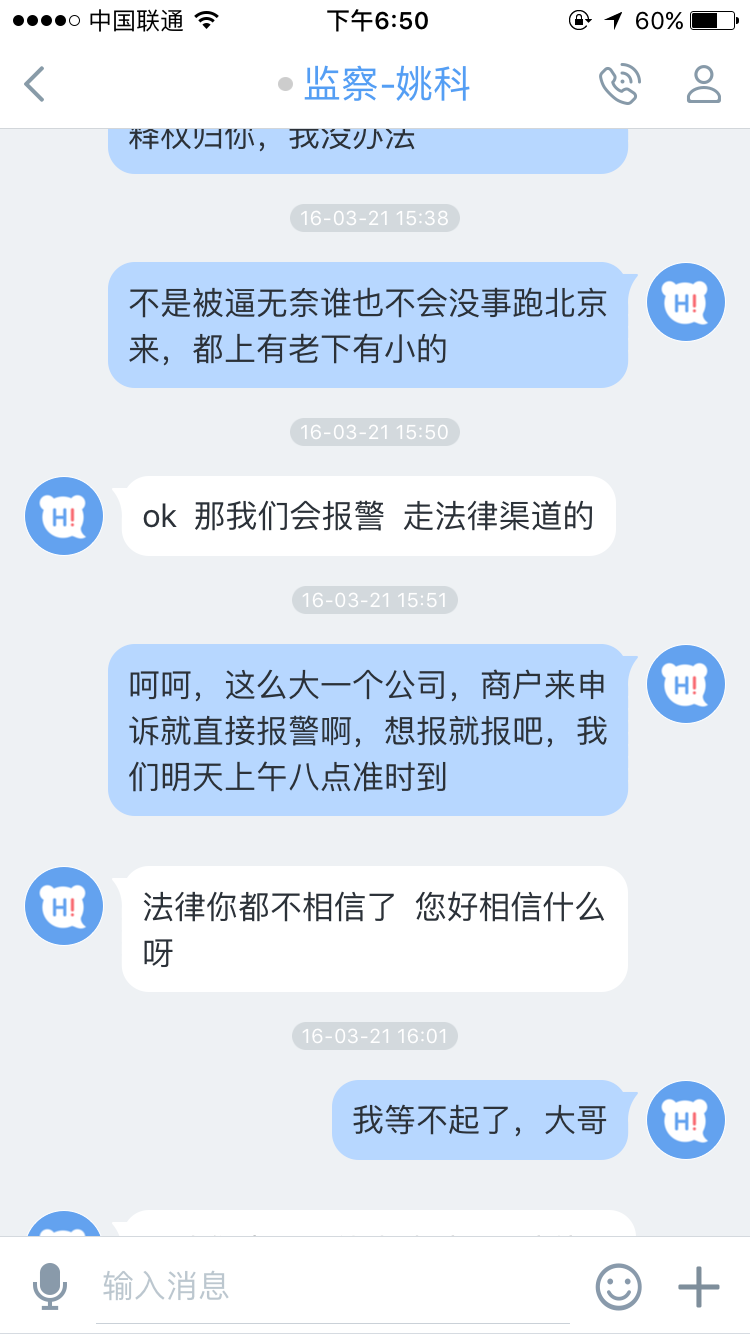This screenshot has width=750, height=1334.
Task: Open the emoji smiley picker
Action: click(618, 1287)
